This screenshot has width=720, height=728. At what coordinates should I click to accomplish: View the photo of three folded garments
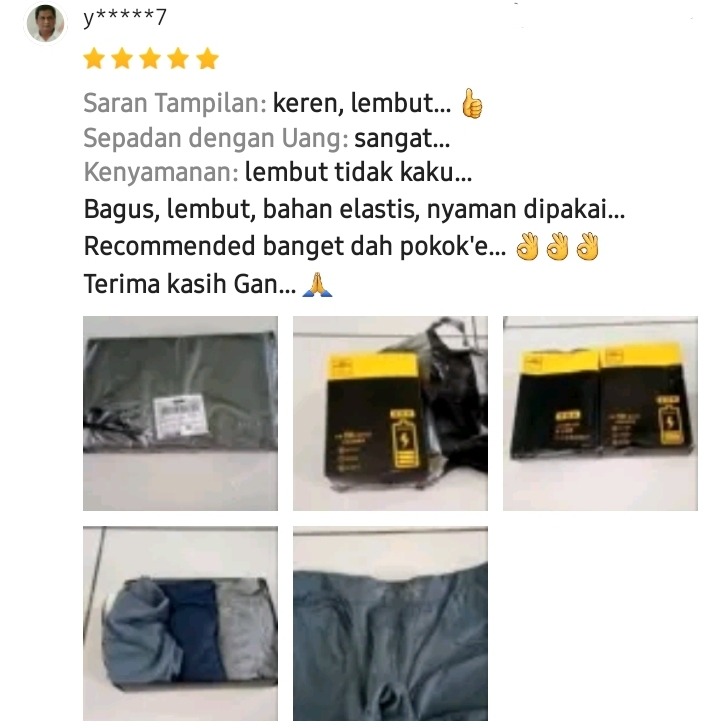click(x=180, y=623)
